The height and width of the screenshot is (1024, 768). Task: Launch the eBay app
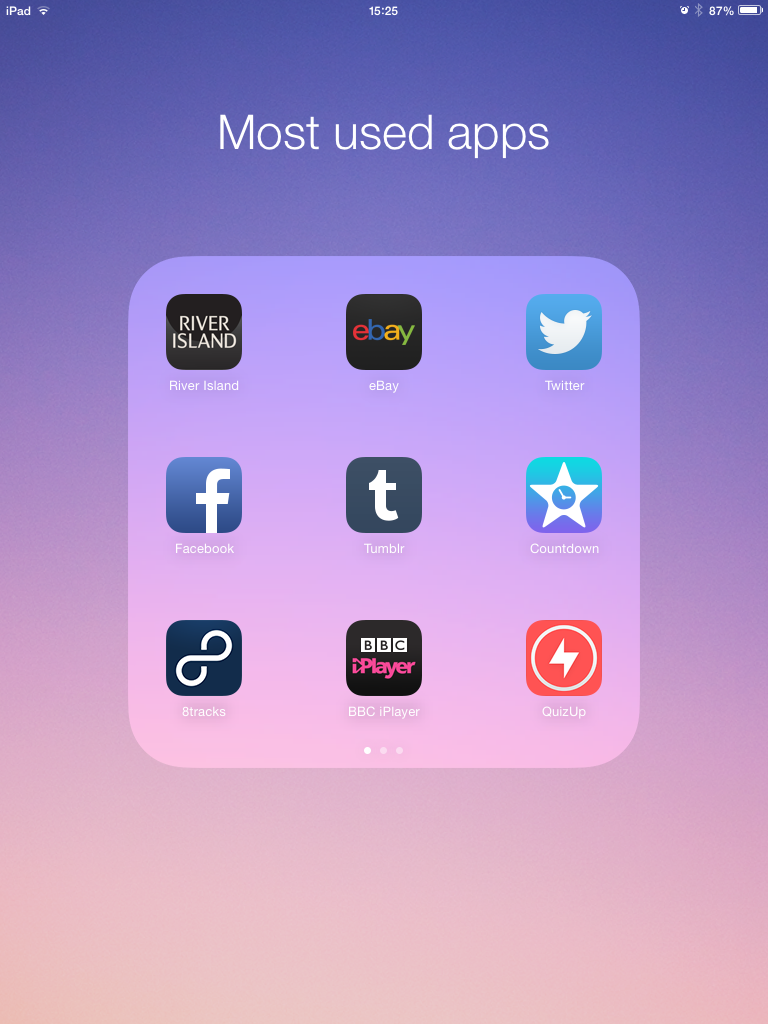[x=384, y=332]
